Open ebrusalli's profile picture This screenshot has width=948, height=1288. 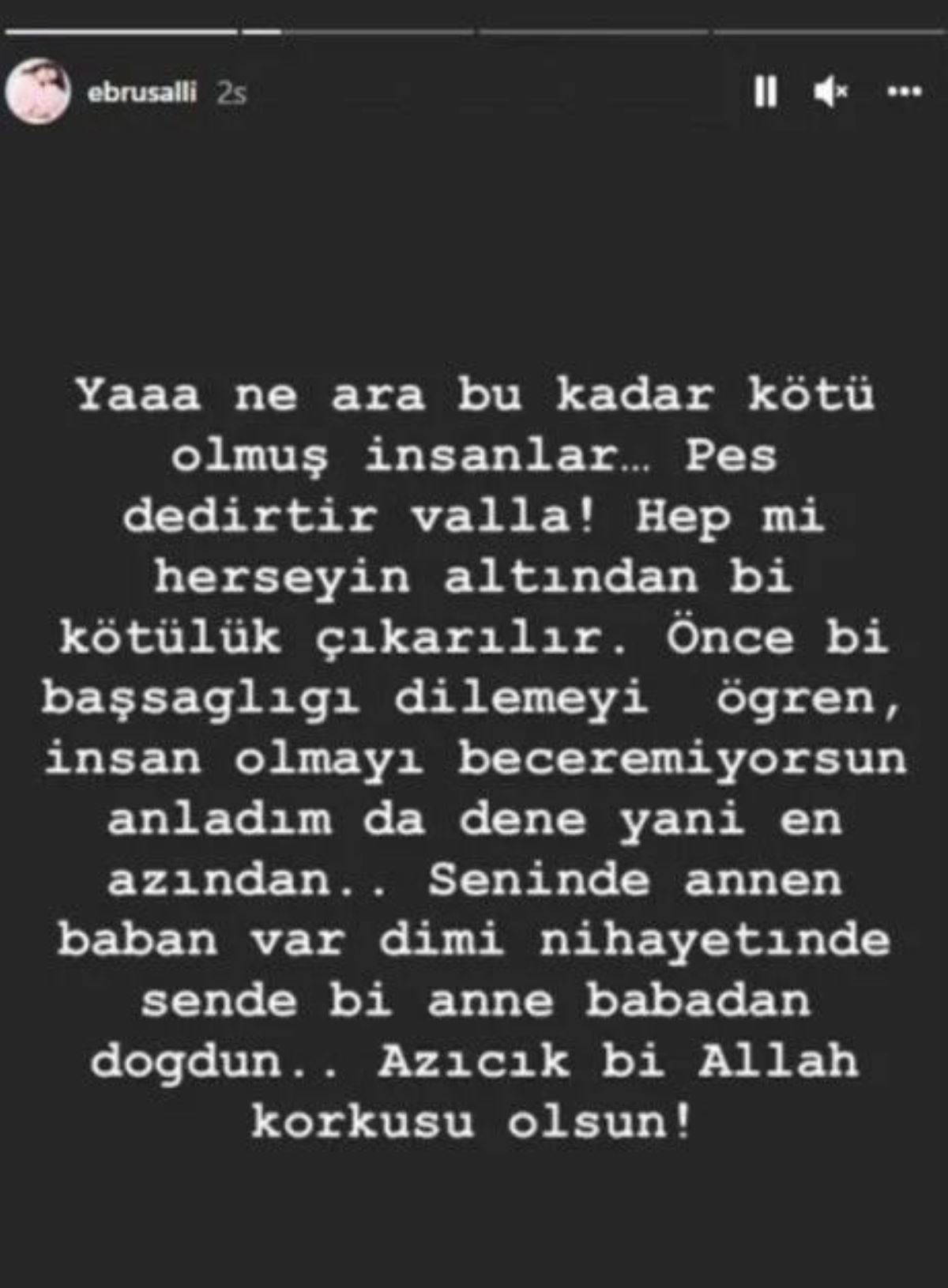pyautogui.click(x=37, y=92)
